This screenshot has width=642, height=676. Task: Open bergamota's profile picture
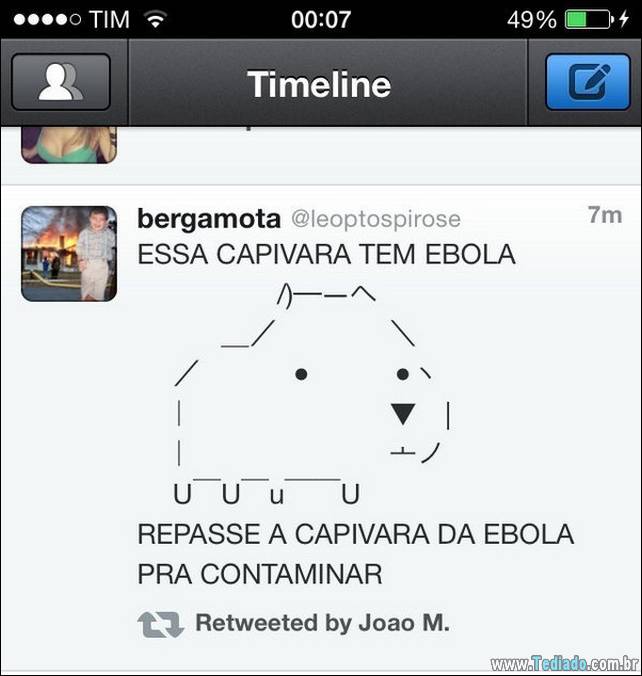pos(69,254)
